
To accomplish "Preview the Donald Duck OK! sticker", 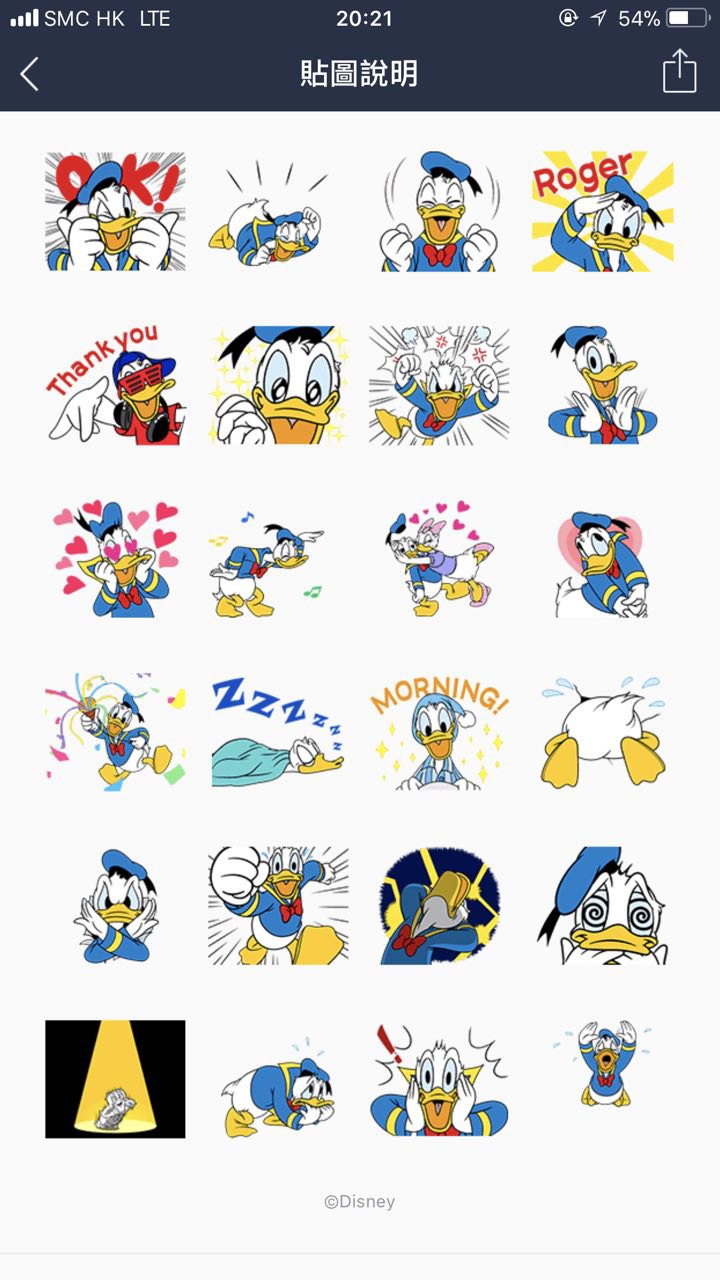I will [x=115, y=212].
